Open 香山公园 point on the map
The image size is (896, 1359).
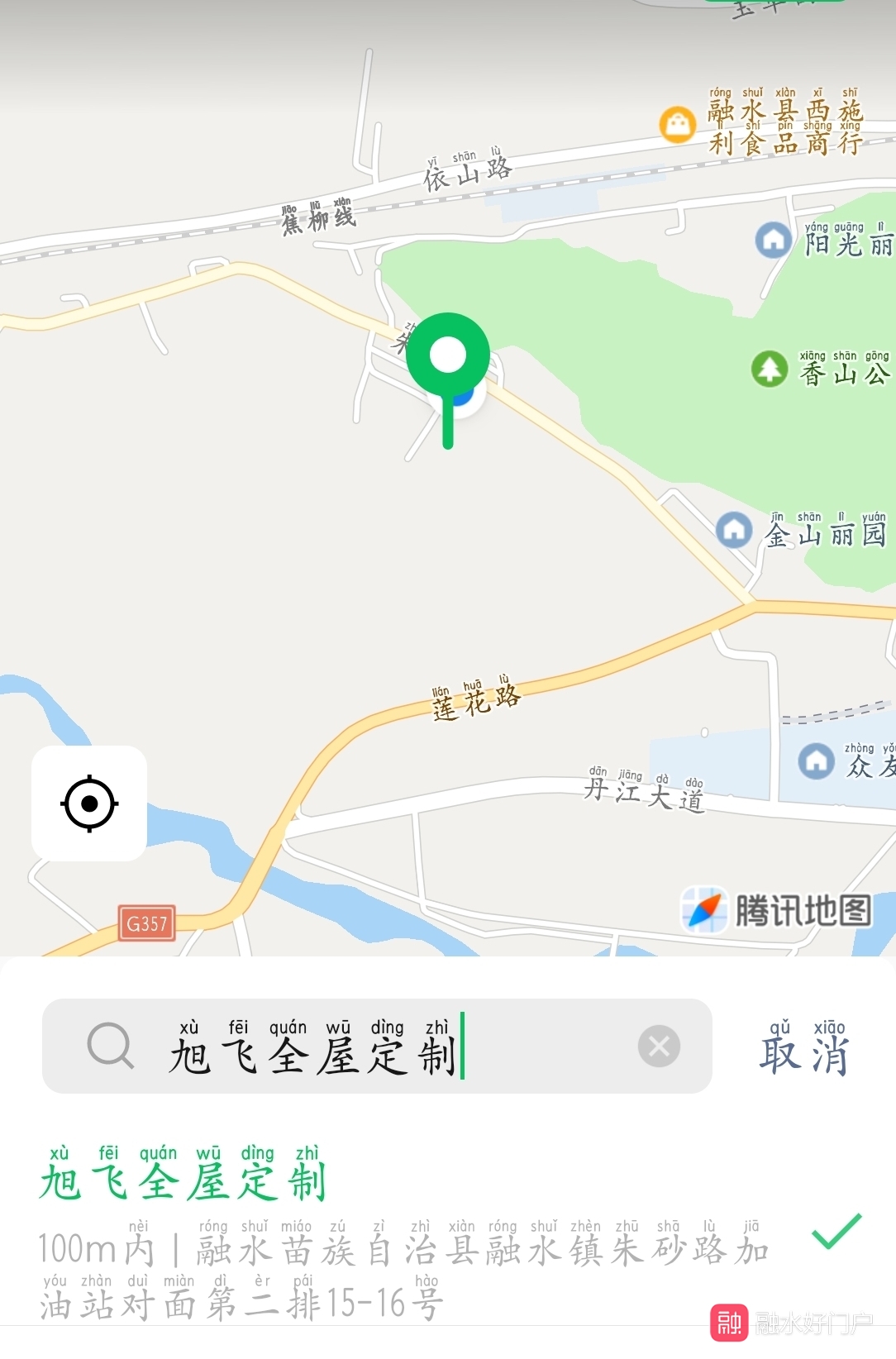point(769,369)
